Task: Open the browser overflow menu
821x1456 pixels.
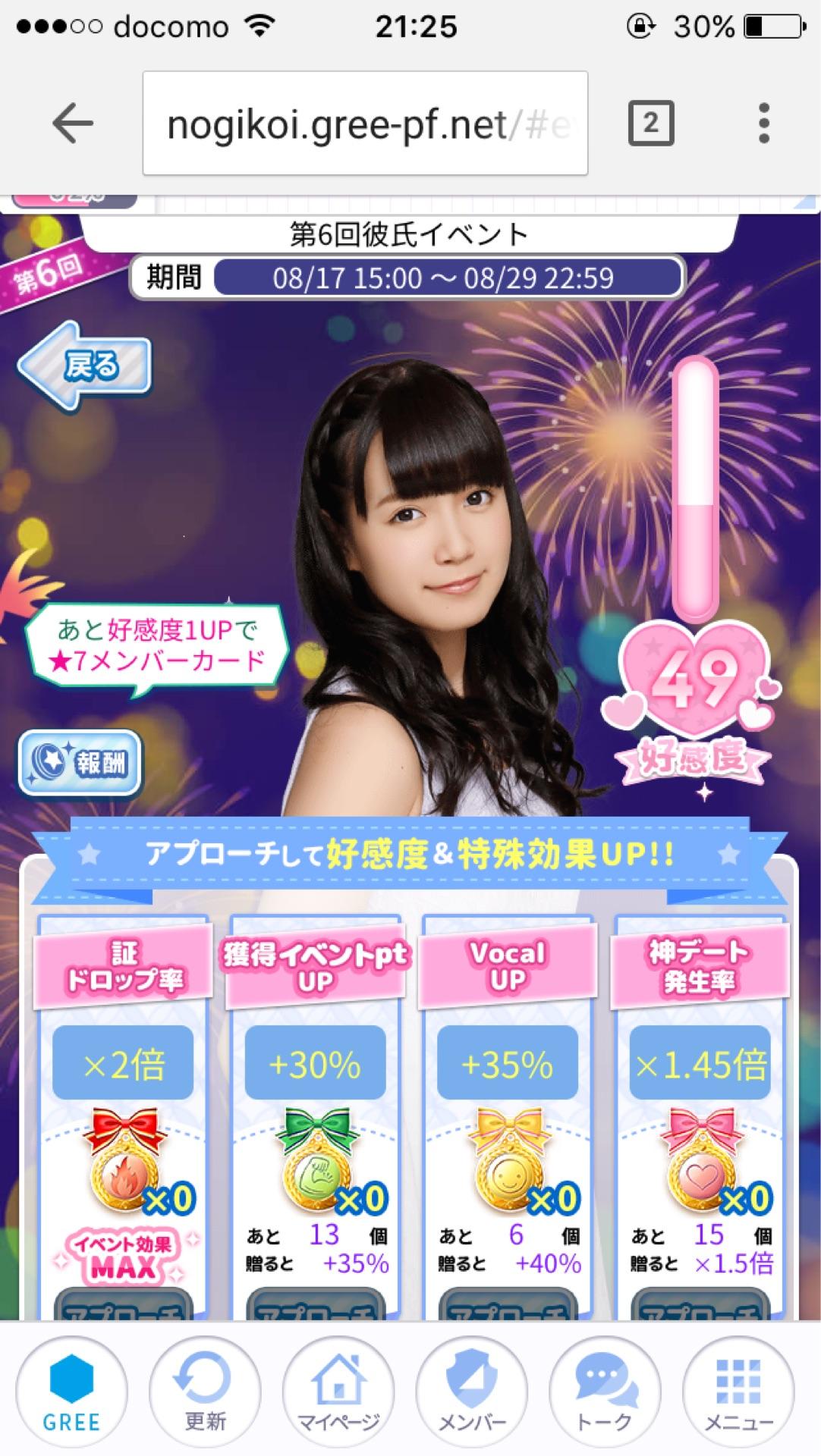Action: click(763, 124)
